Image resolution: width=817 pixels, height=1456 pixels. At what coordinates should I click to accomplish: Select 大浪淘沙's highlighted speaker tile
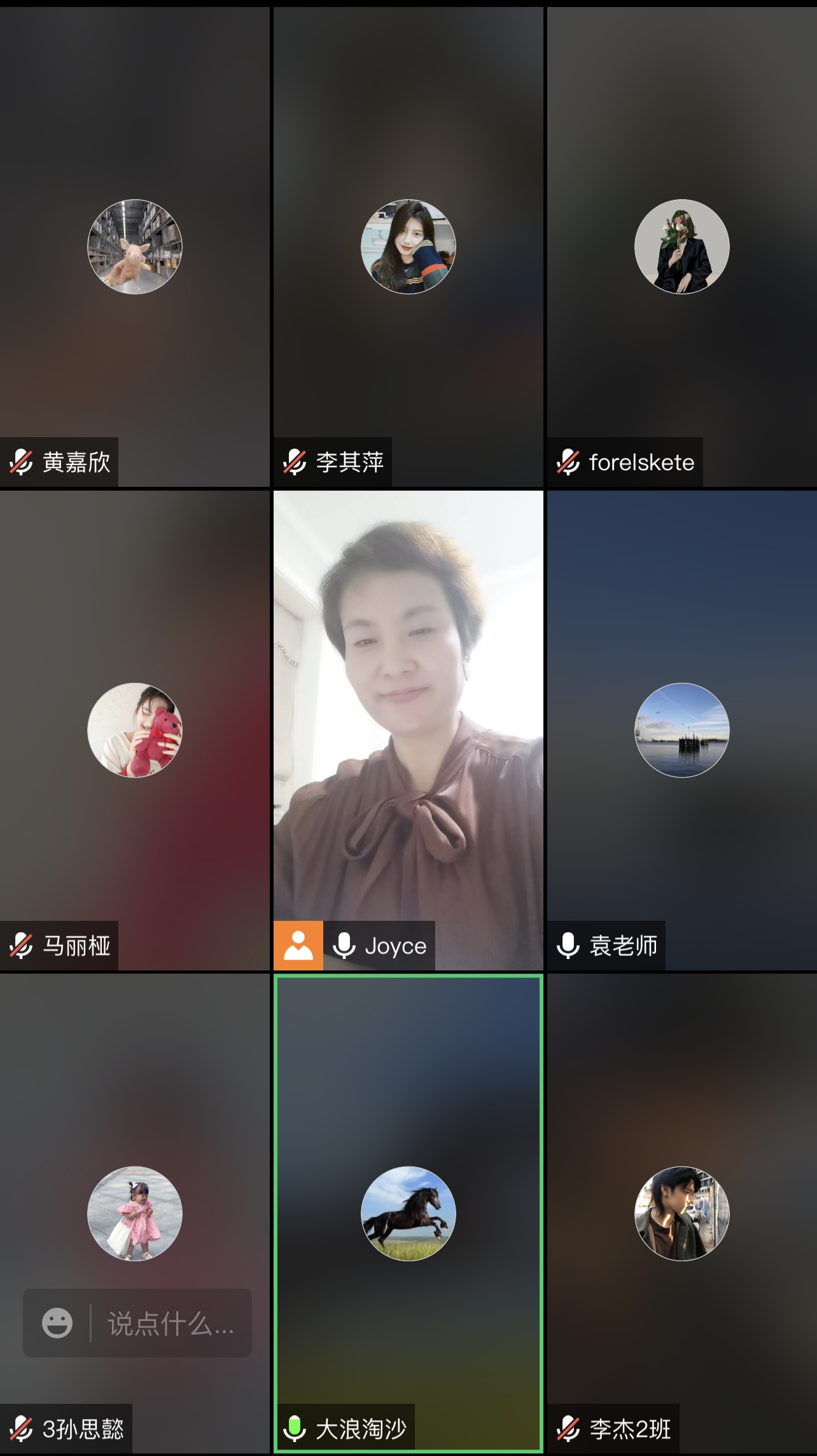click(408, 1213)
